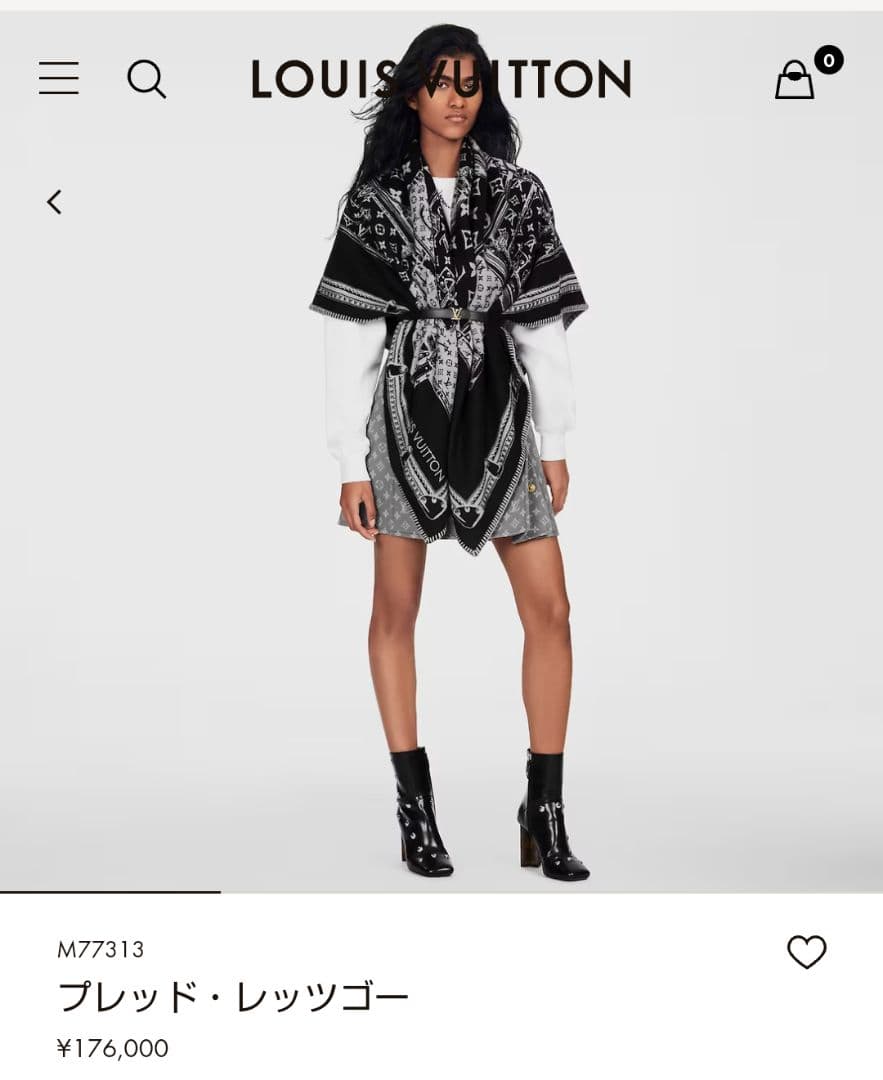Add M77313 to wishlist with heart
The height and width of the screenshot is (1080, 883).
pyautogui.click(x=806, y=952)
